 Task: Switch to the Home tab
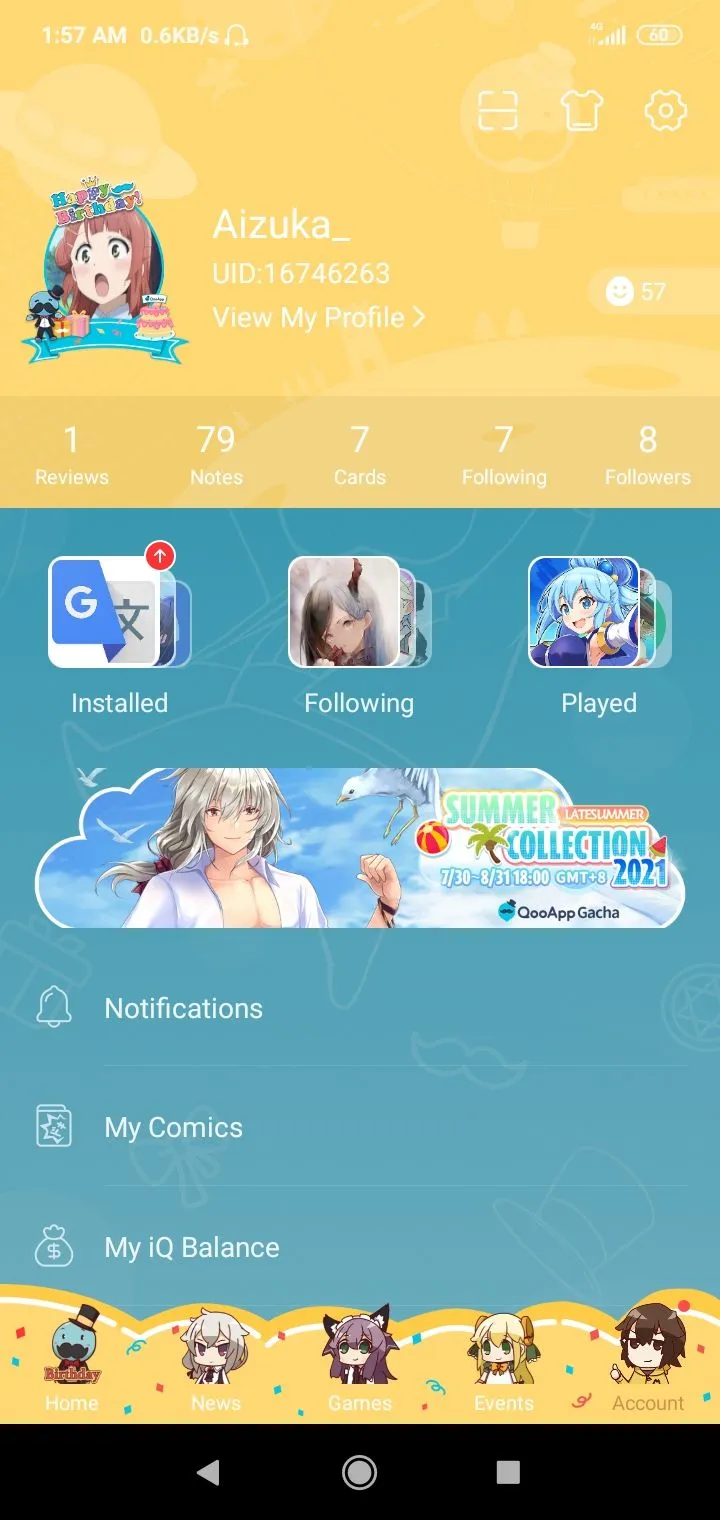(72, 1362)
